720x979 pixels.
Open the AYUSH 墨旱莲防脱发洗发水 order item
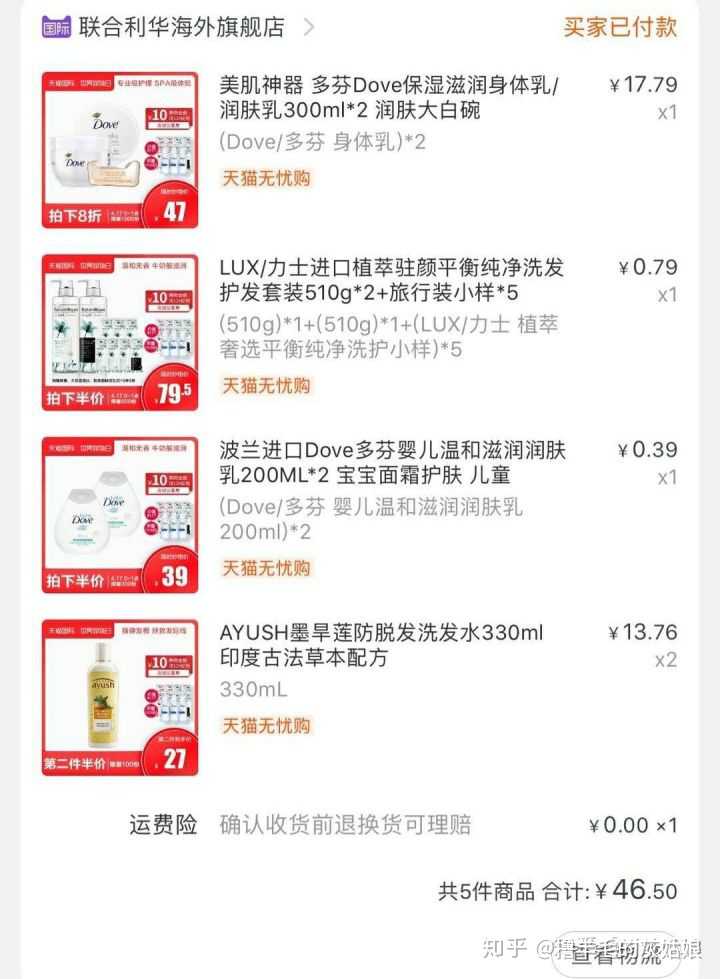[381, 645]
